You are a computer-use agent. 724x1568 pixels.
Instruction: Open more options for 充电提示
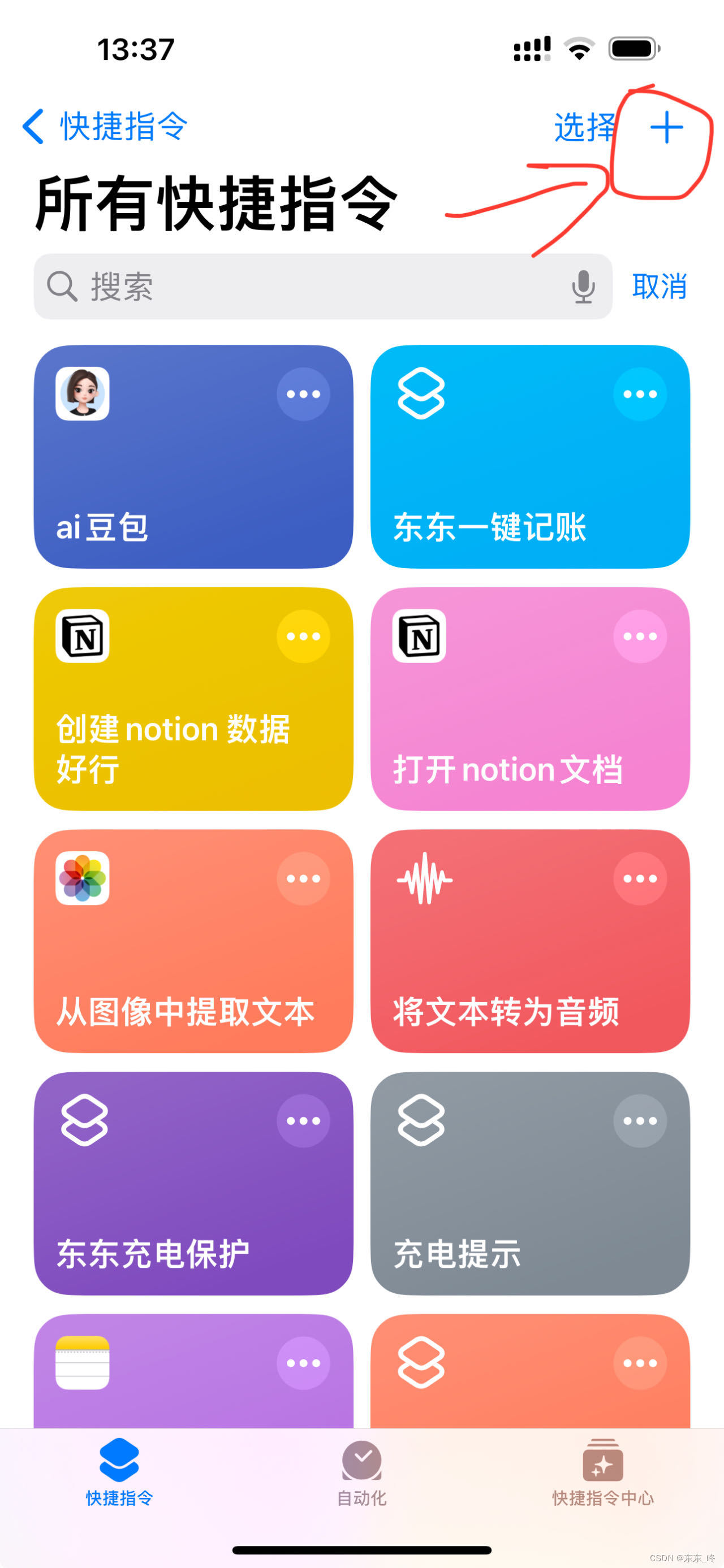point(639,1121)
